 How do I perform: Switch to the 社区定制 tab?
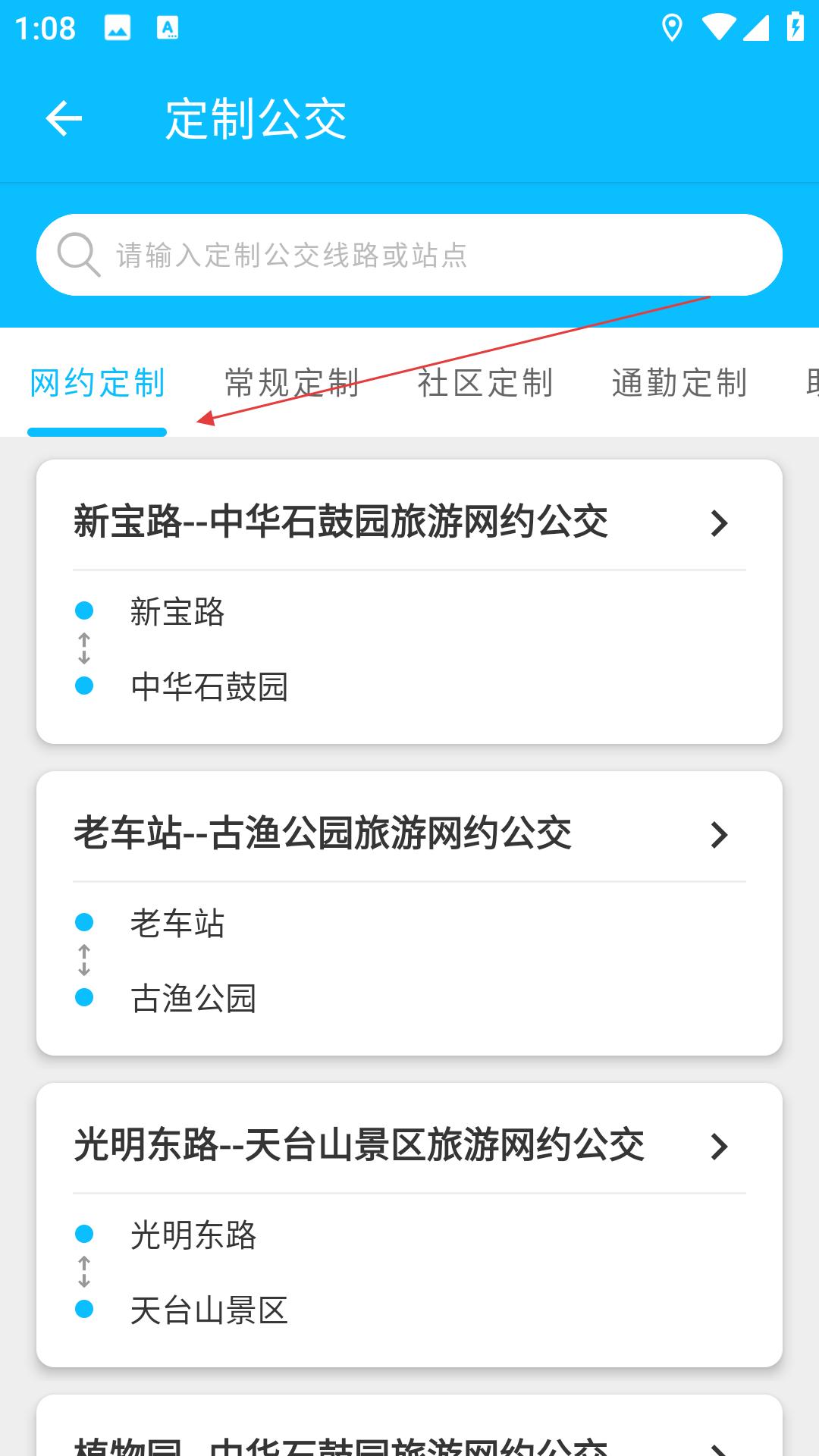pyautogui.click(x=485, y=383)
